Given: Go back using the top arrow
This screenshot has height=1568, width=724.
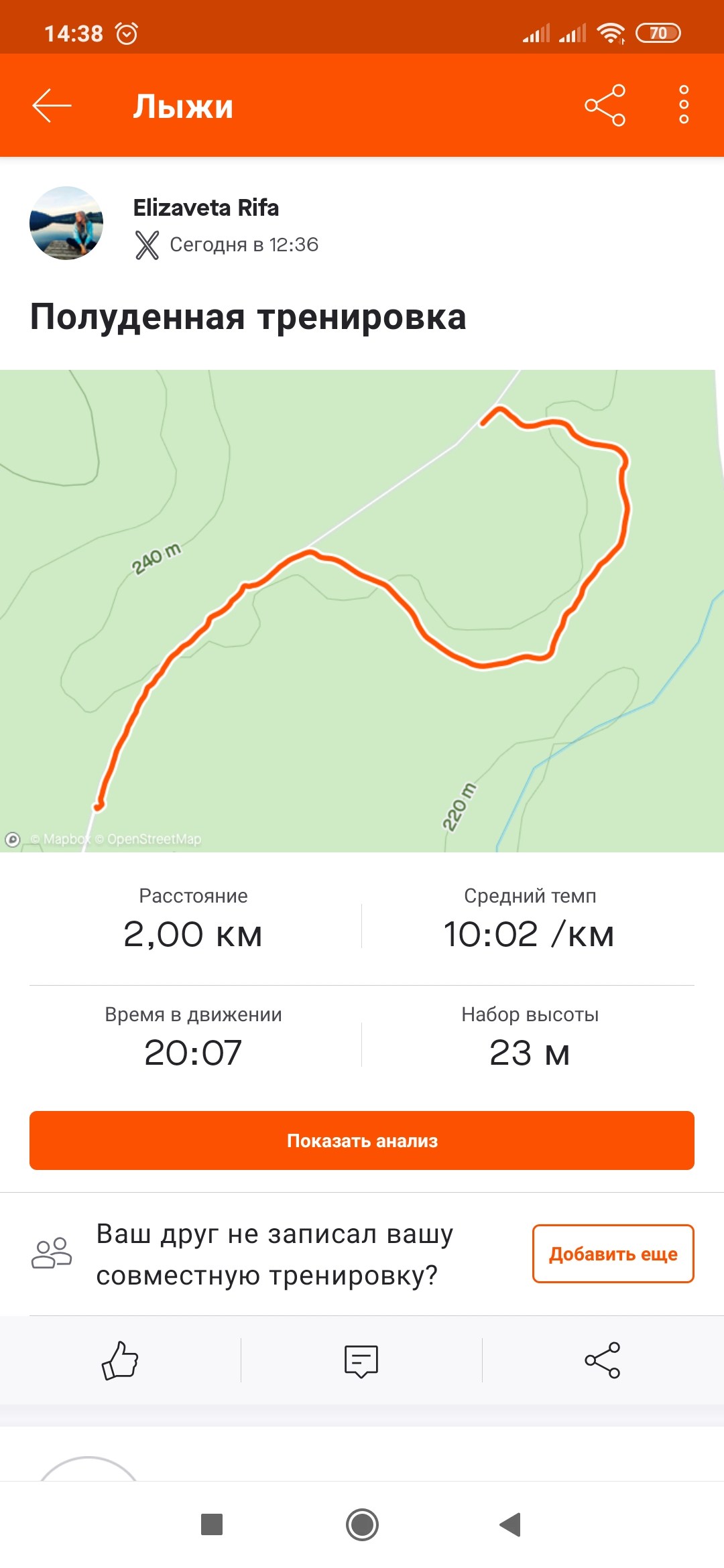Looking at the screenshot, I should (x=52, y=106).
